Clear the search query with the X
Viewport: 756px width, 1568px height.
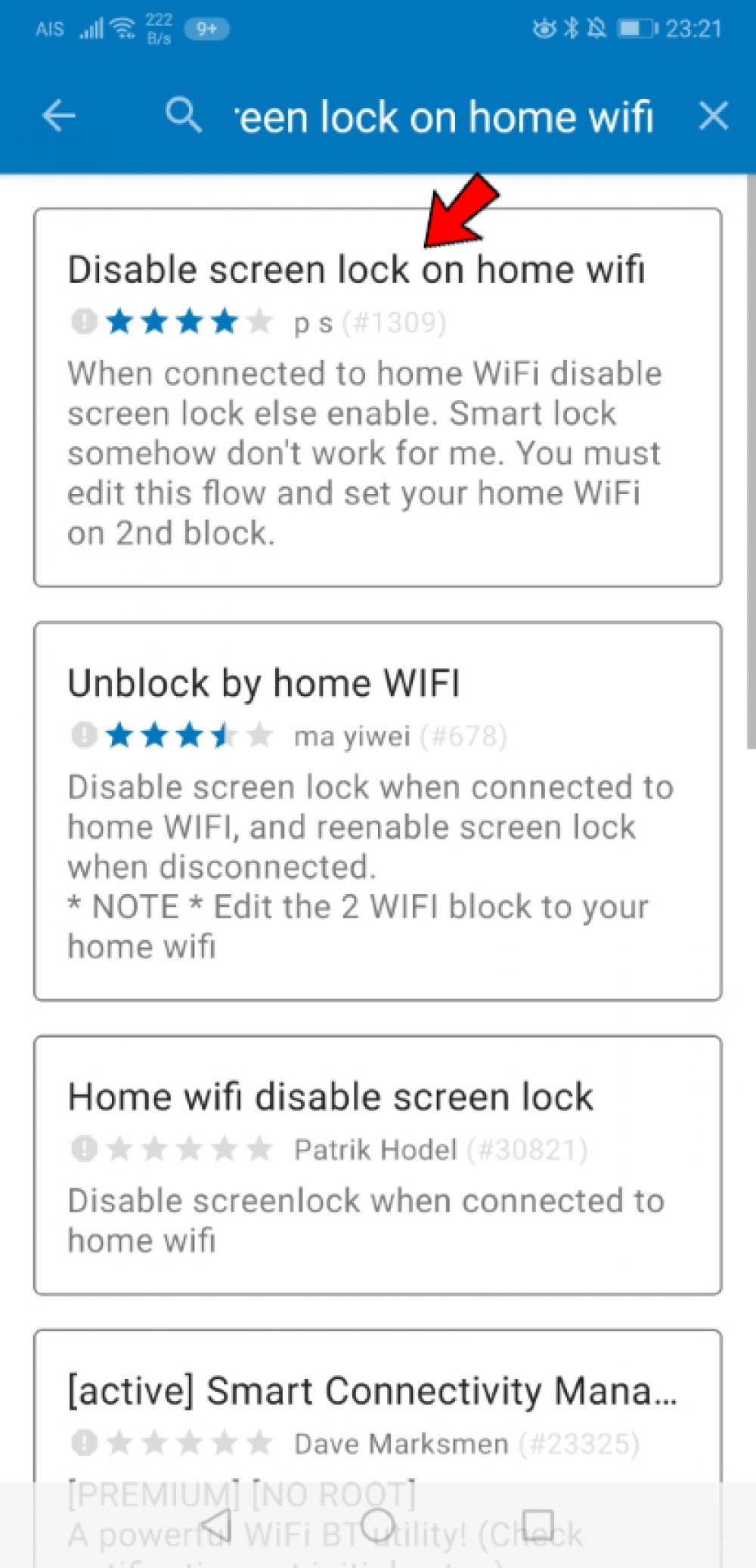click(x=713, y=116)
